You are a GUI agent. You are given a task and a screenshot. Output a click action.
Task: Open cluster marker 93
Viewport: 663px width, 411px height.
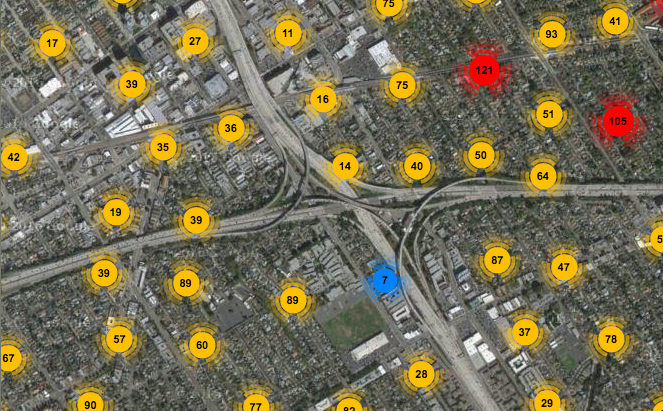pos(550,35)
